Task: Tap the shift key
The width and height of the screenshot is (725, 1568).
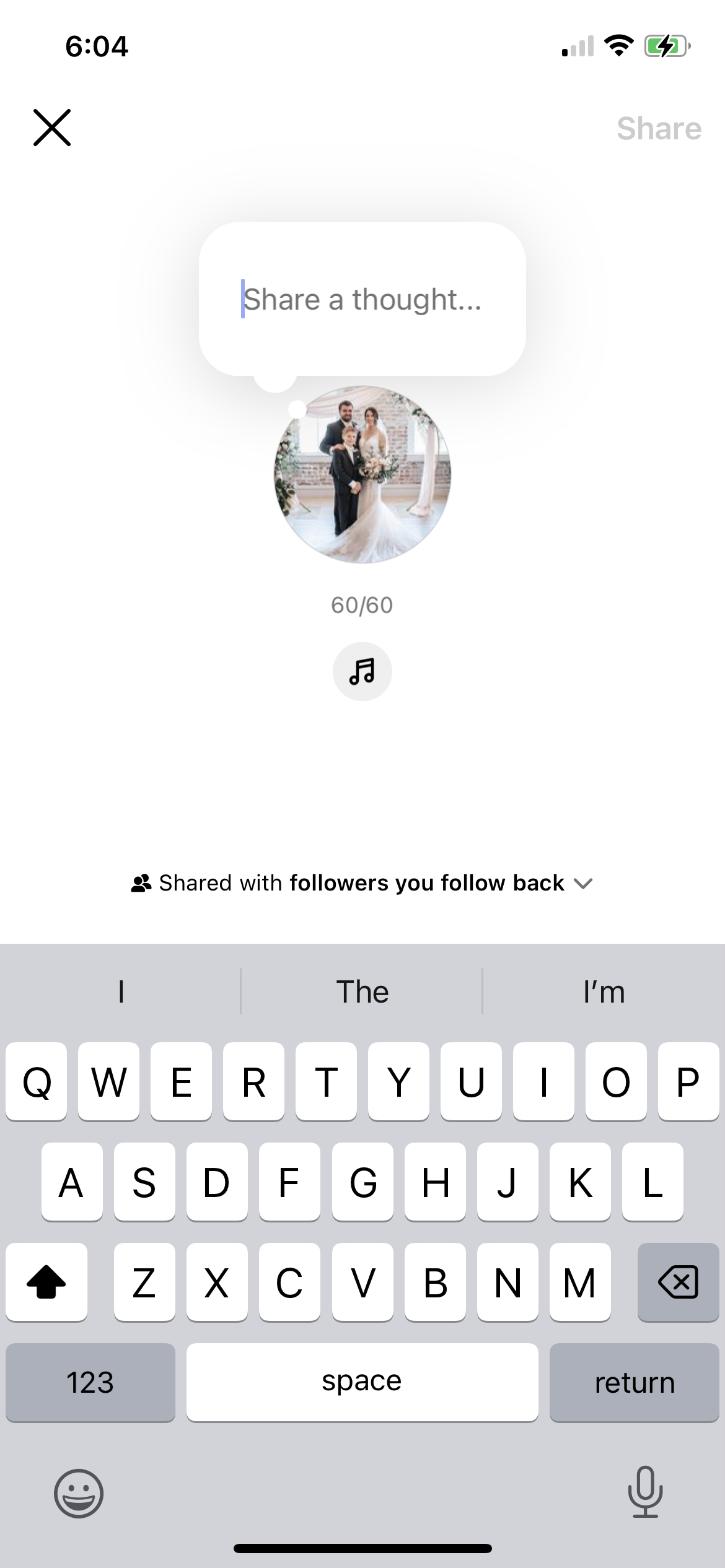Action: pyautogui.click(x=46, y=1282)
